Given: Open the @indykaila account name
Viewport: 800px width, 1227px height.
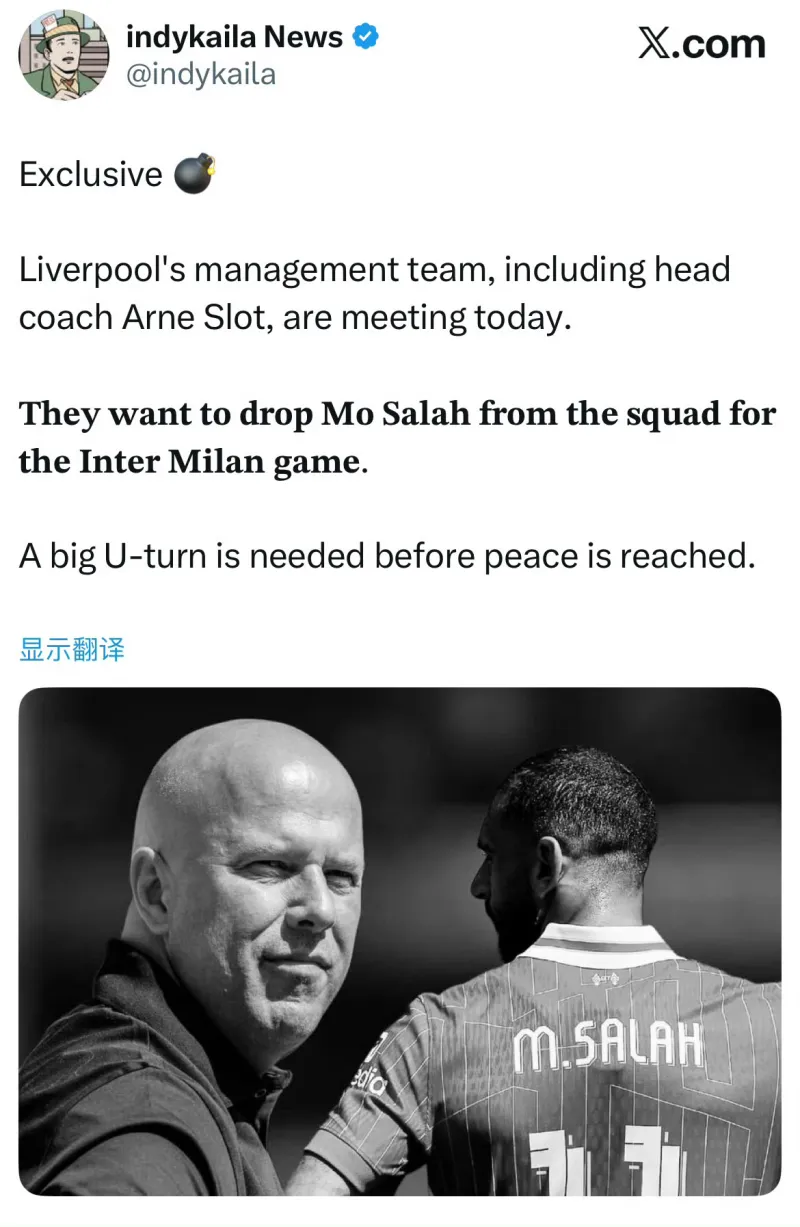Looking at the screenshot, I should (x=200, y=74).
